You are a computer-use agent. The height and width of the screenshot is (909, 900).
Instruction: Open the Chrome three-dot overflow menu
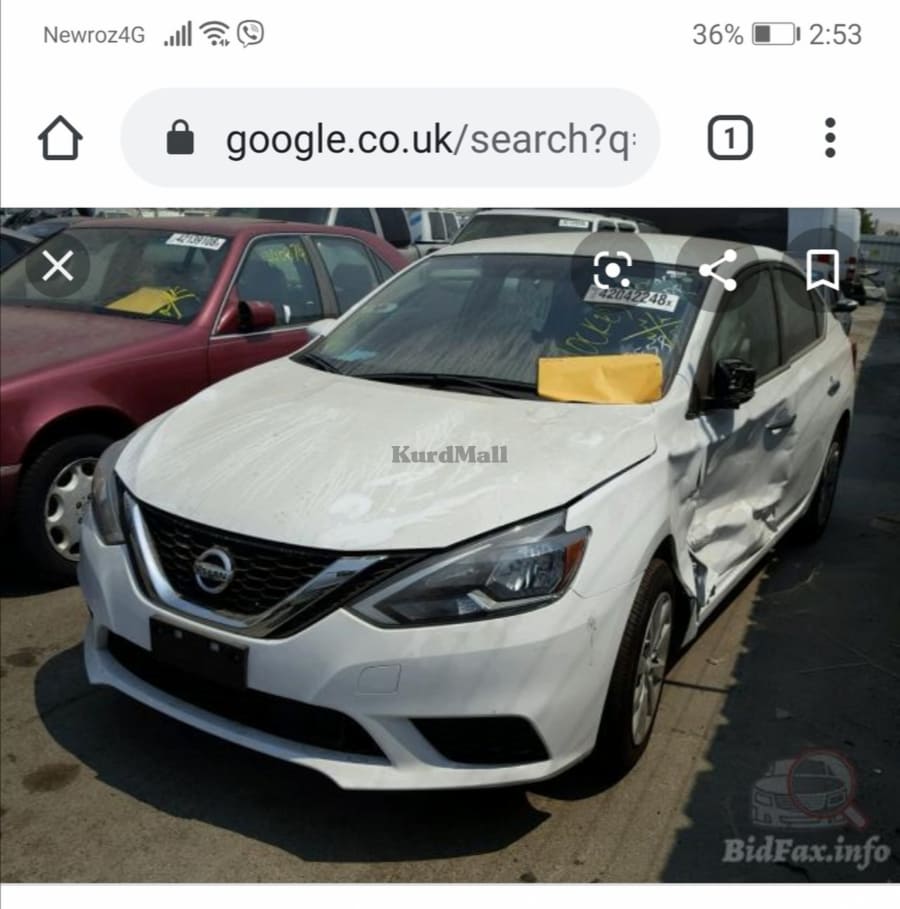coord(829,138)
